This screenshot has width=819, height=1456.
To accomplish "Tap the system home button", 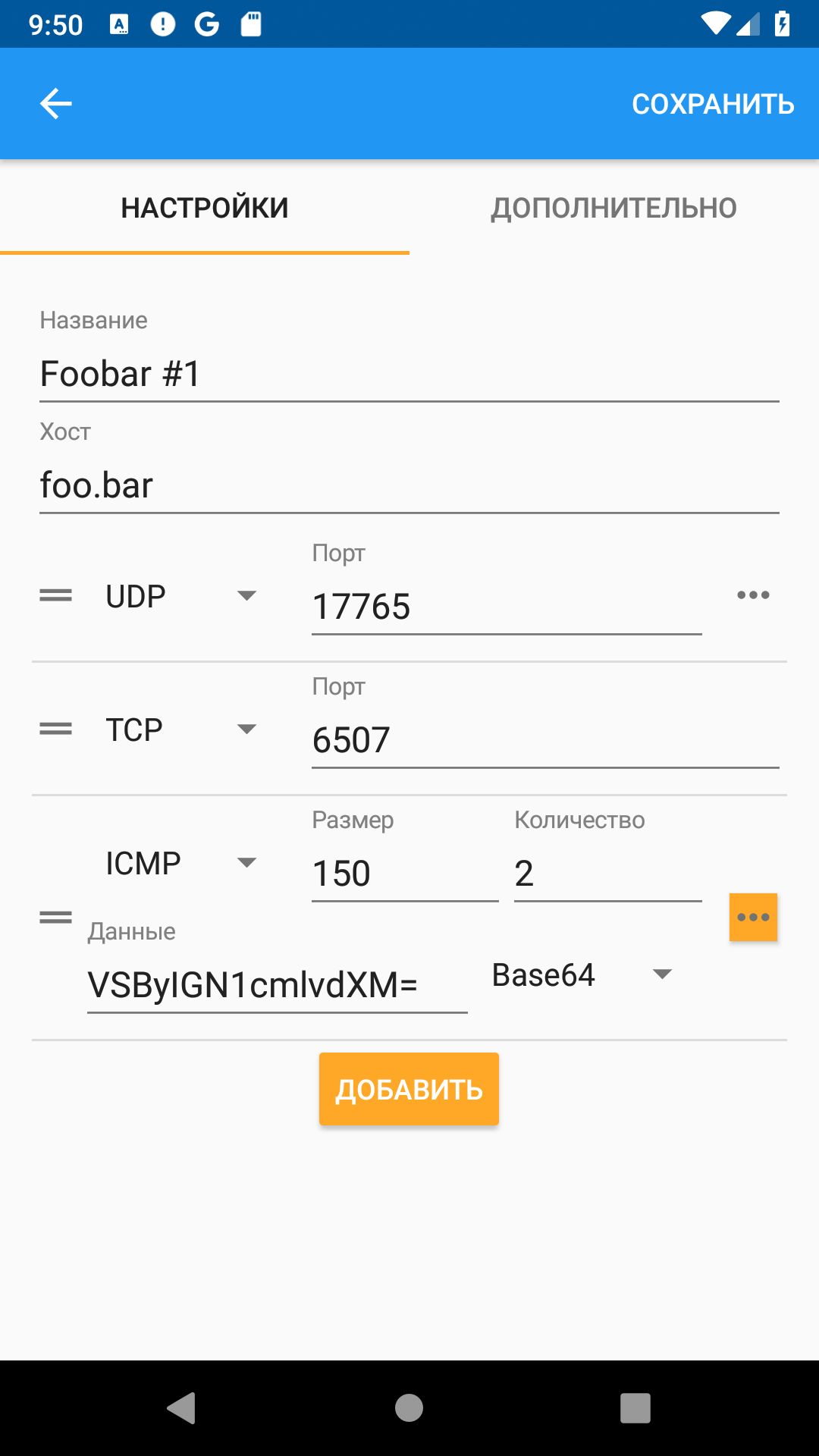I will click(x=409, y=1408).
